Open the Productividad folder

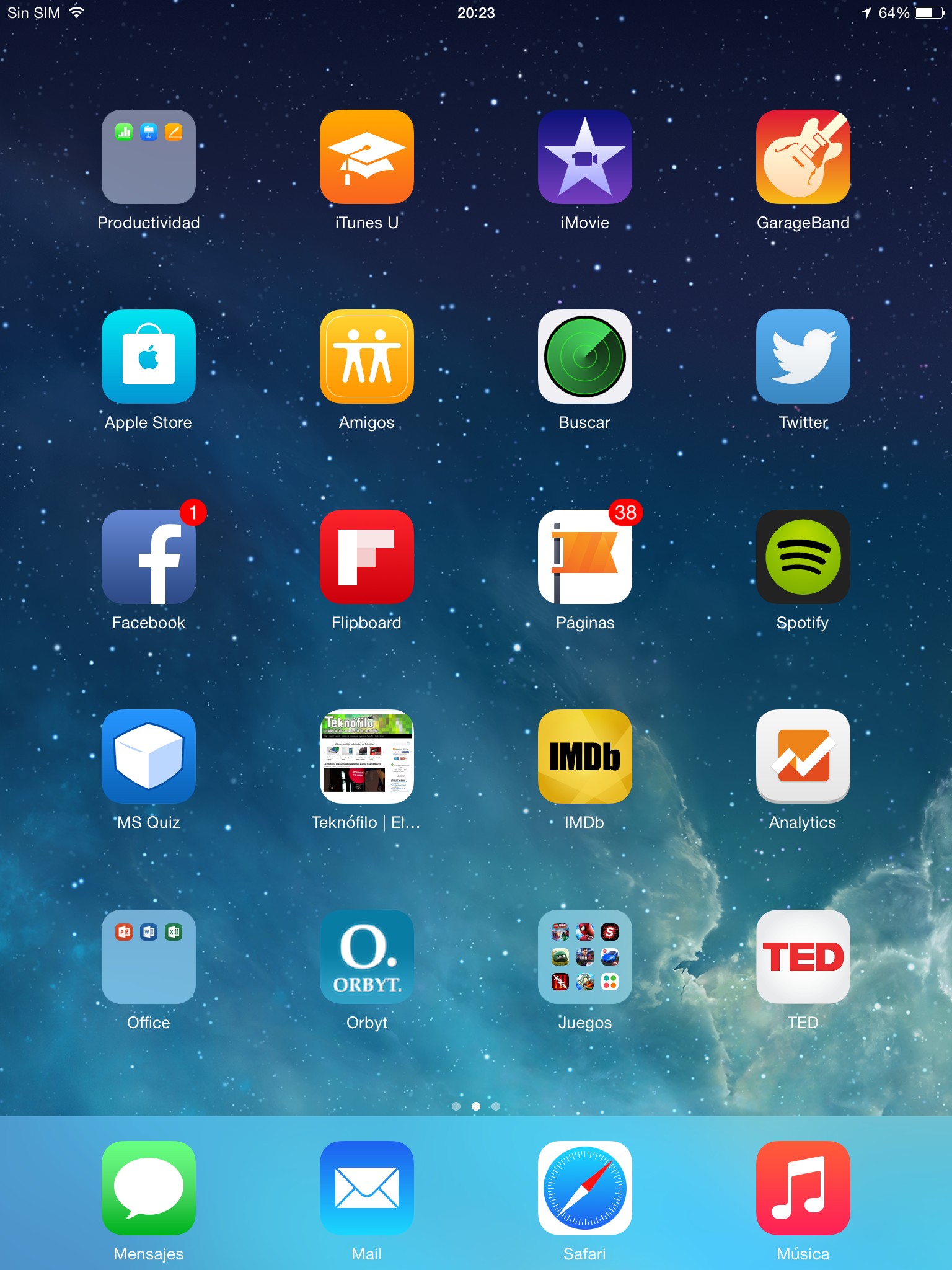[149, 157]
